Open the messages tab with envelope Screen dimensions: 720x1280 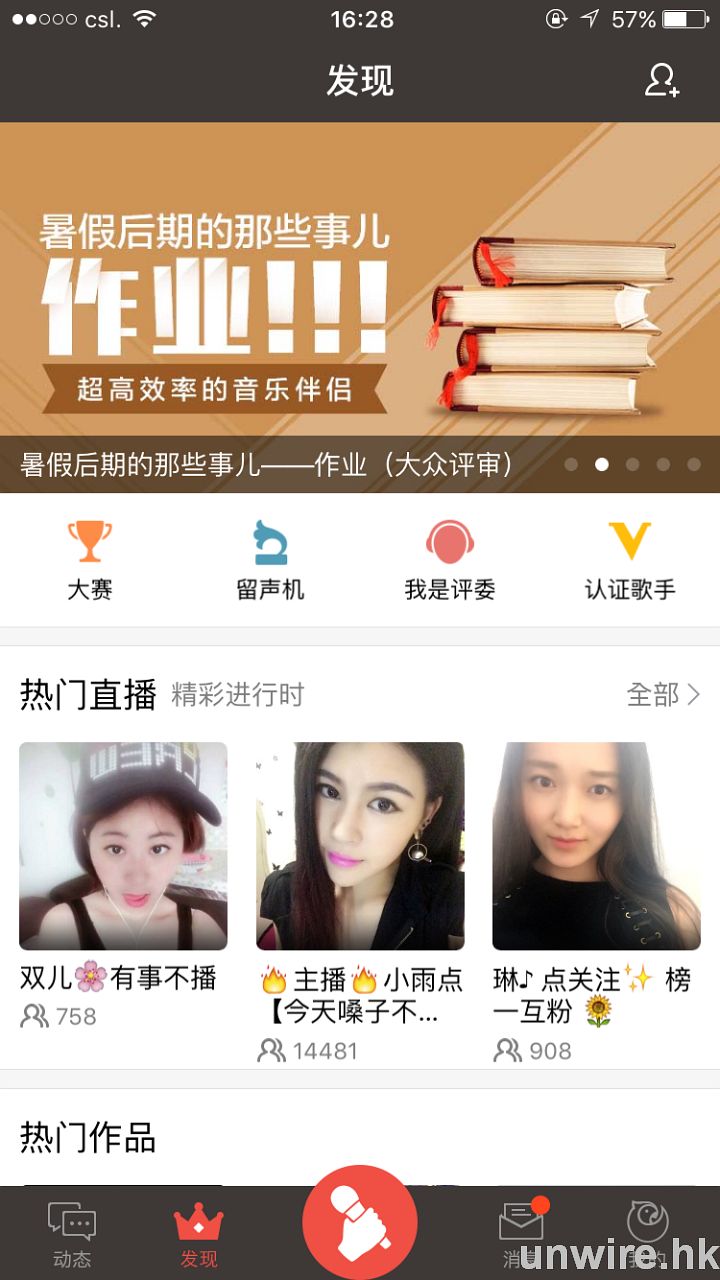[522, 1232]
